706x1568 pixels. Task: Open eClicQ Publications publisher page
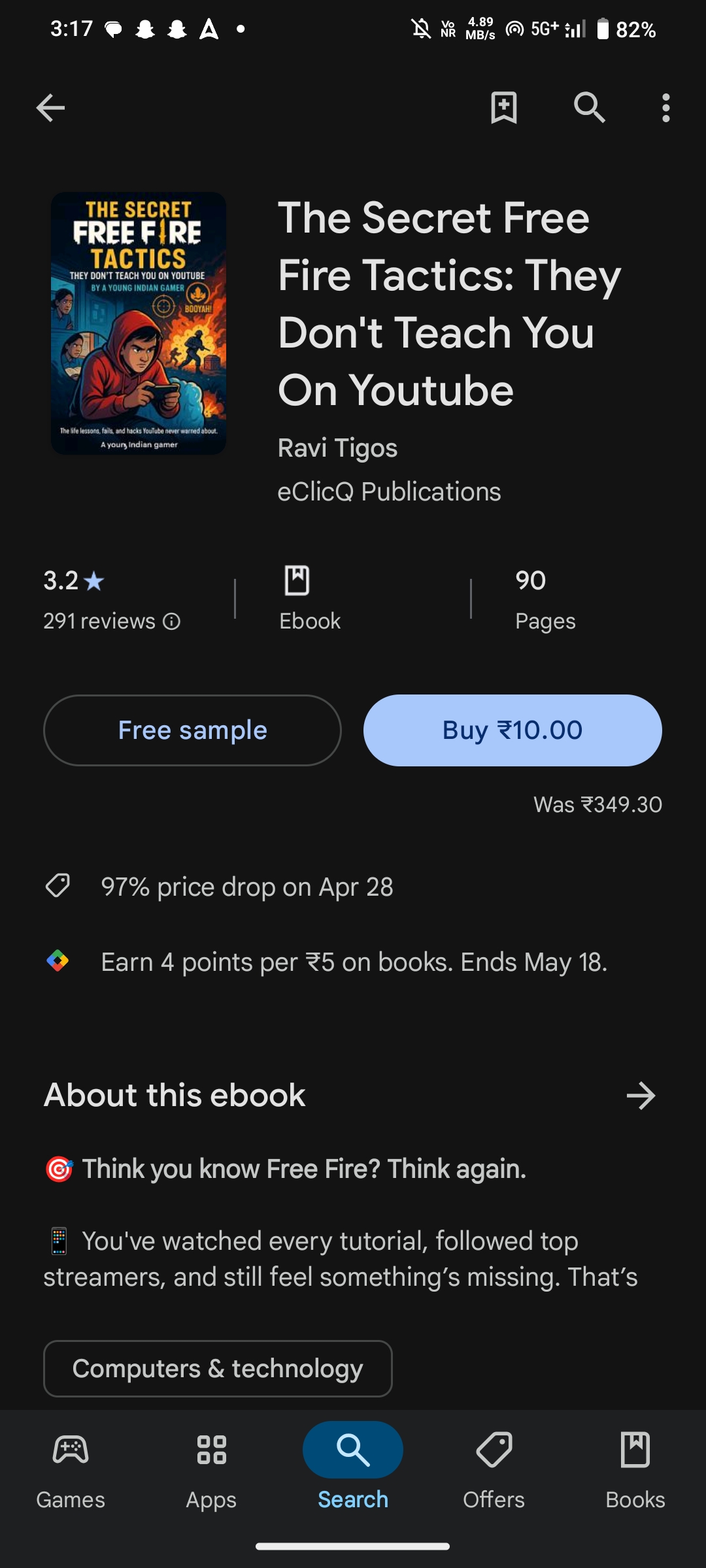389,492
